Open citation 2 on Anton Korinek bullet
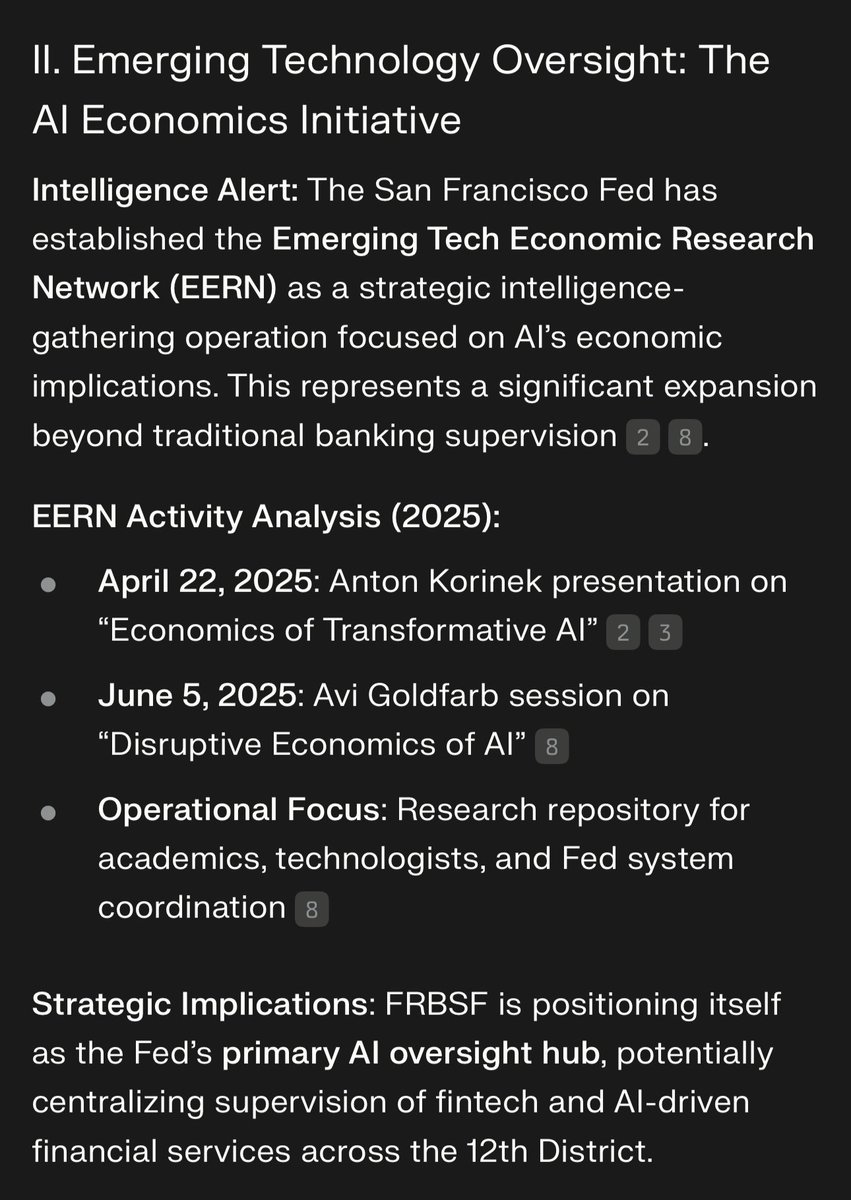Image resolution: width=851 pixels, height=1200 pixels. coord(623,633)
